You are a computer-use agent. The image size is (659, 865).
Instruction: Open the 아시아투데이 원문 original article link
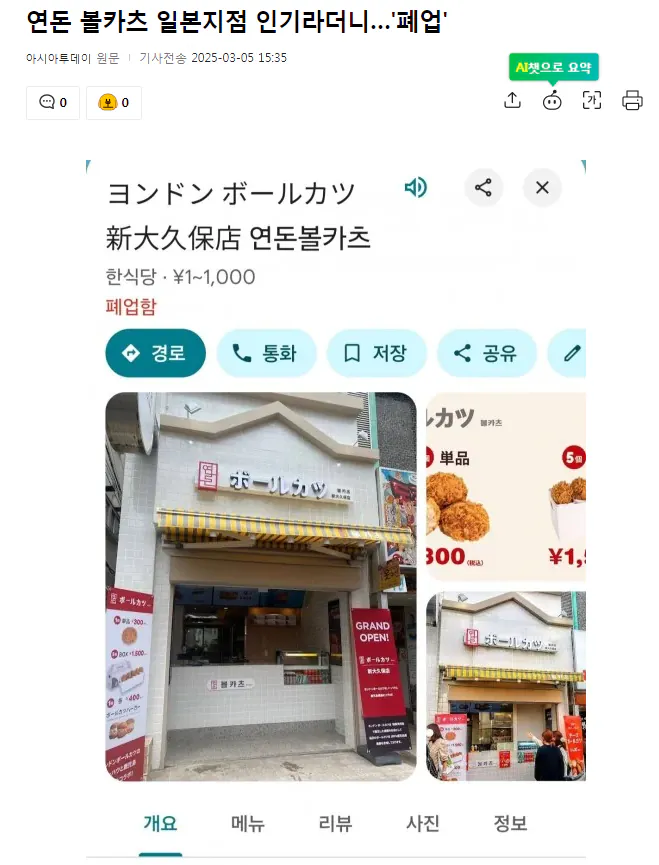[x=72, y=58]
